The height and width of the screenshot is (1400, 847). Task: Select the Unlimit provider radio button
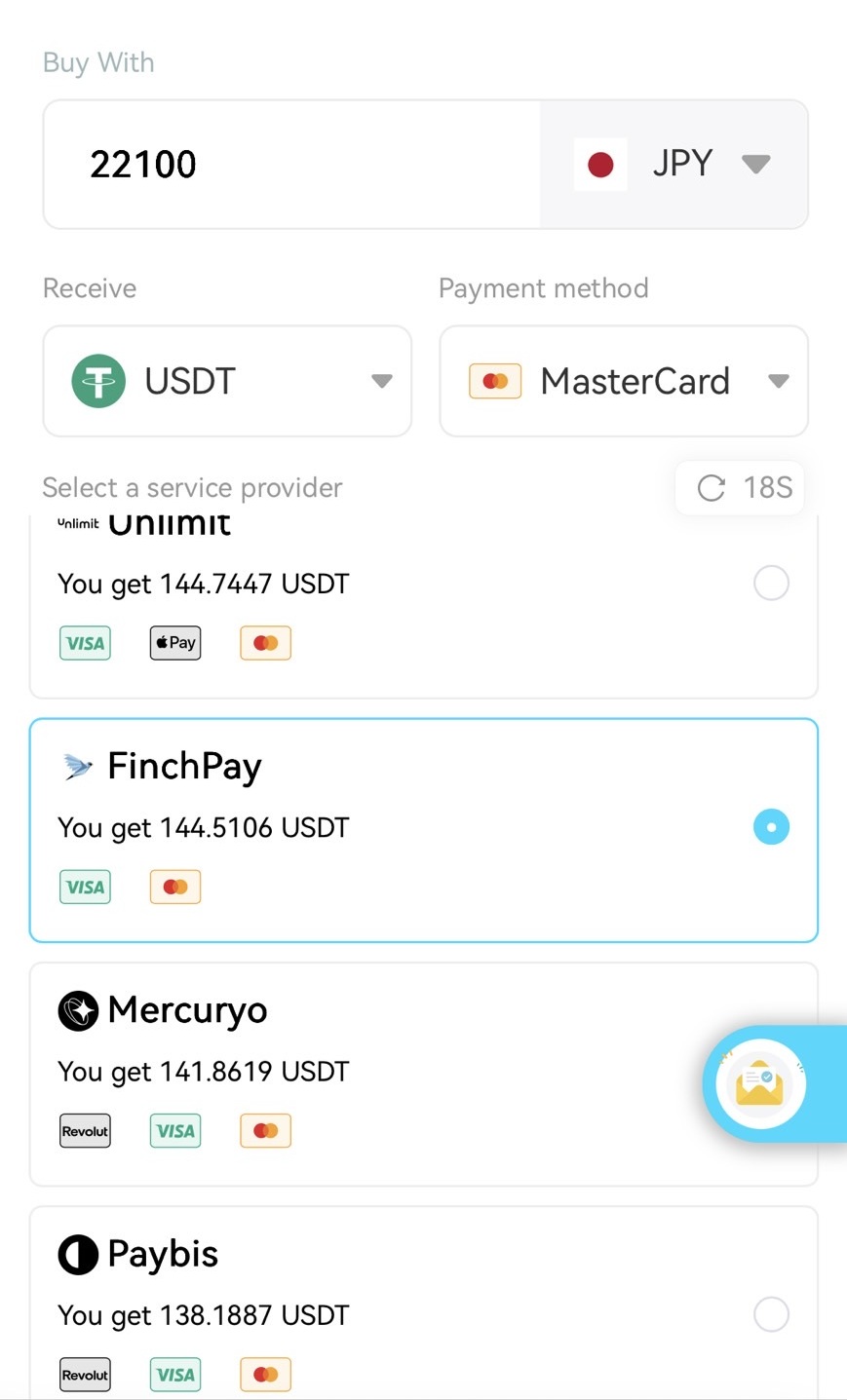click(771, 584)
